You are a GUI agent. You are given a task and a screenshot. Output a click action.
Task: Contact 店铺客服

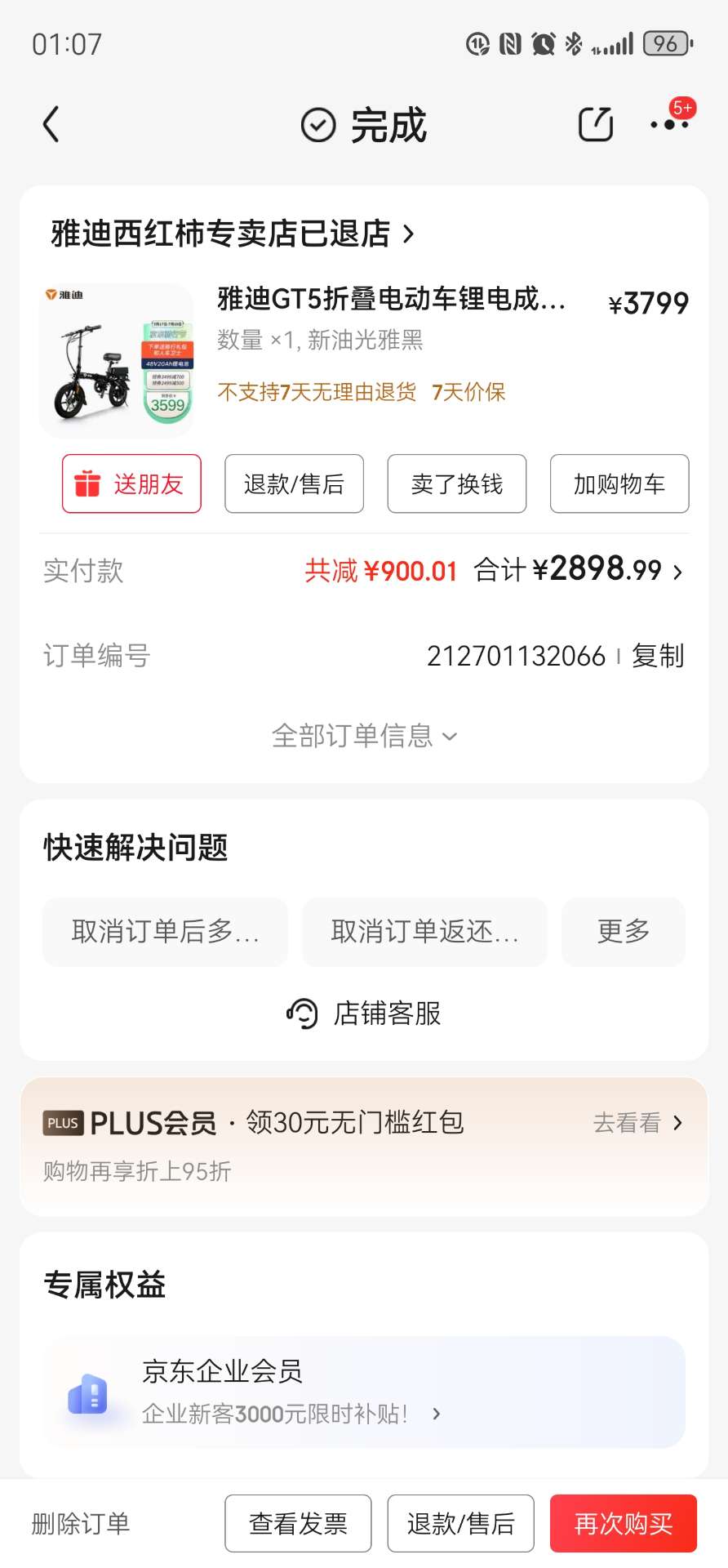(x=364, y=1013)
